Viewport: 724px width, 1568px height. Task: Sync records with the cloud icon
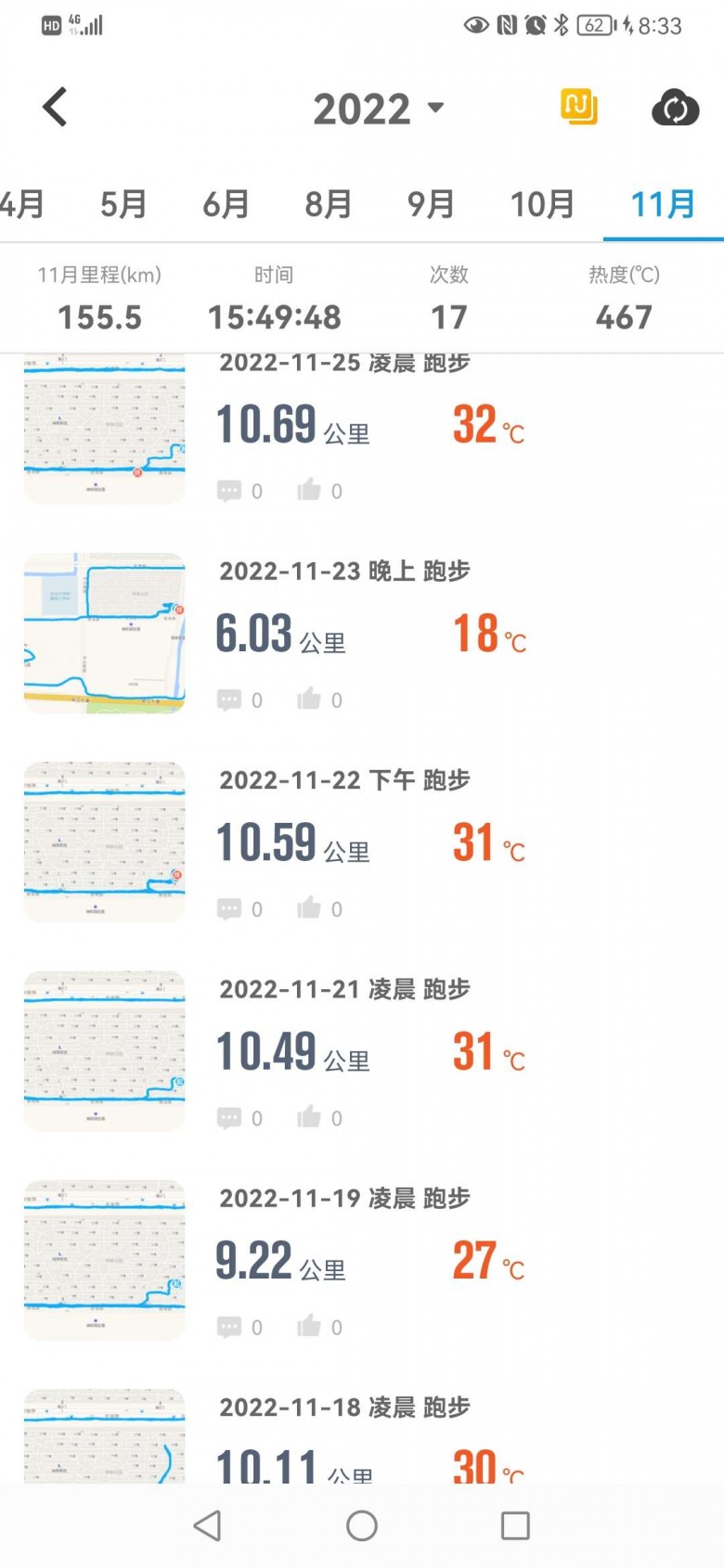click(x=675, y=109)
